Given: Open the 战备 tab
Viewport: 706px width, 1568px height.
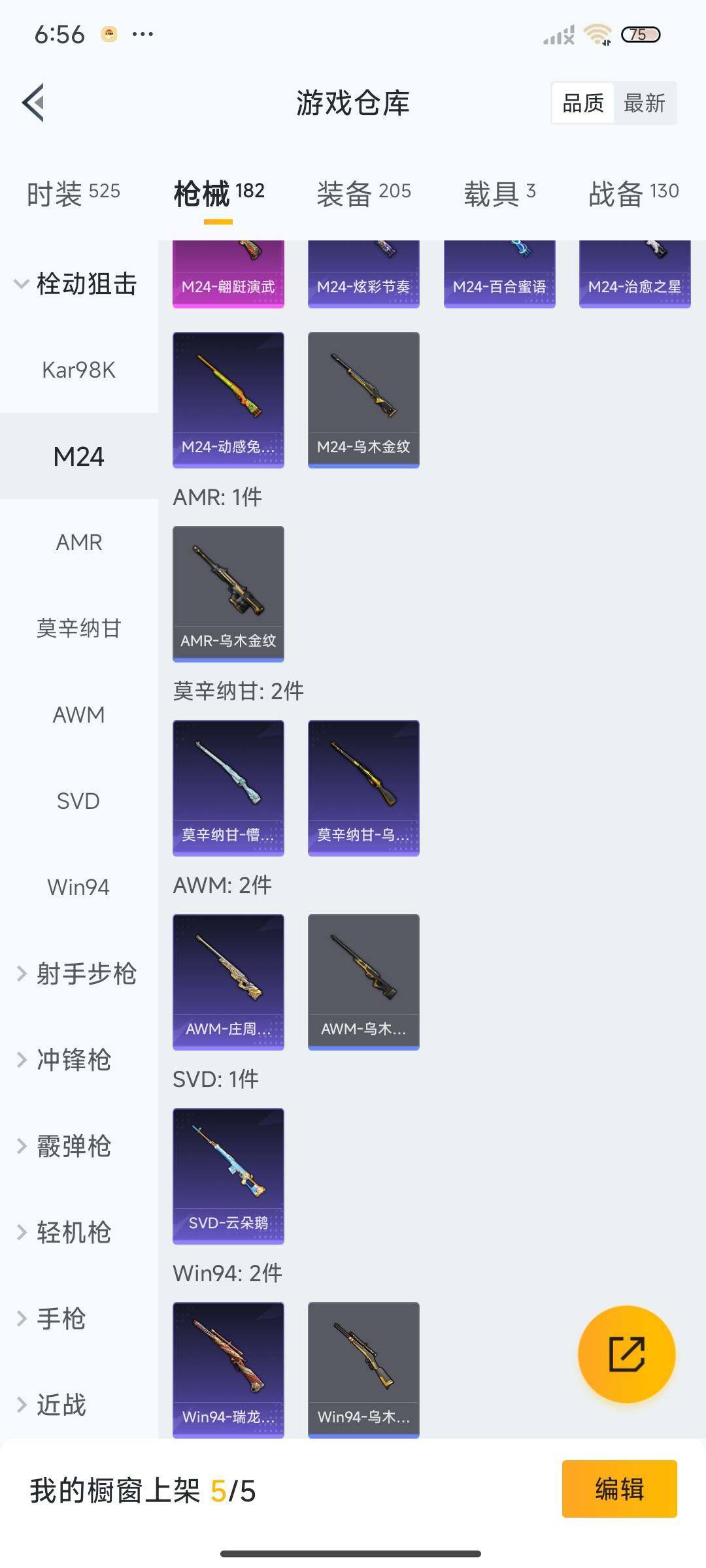Looking at the screenshot, I should pyautogui.click(x=633, y=193).
